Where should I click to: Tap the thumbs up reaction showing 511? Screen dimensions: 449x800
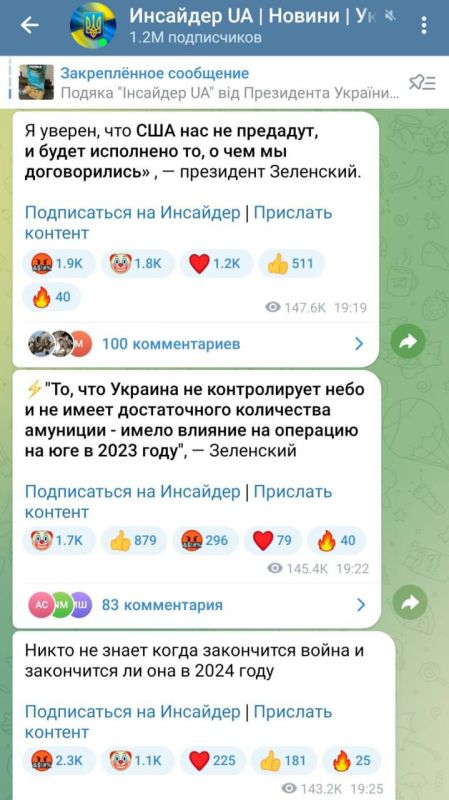pos(291,264)
